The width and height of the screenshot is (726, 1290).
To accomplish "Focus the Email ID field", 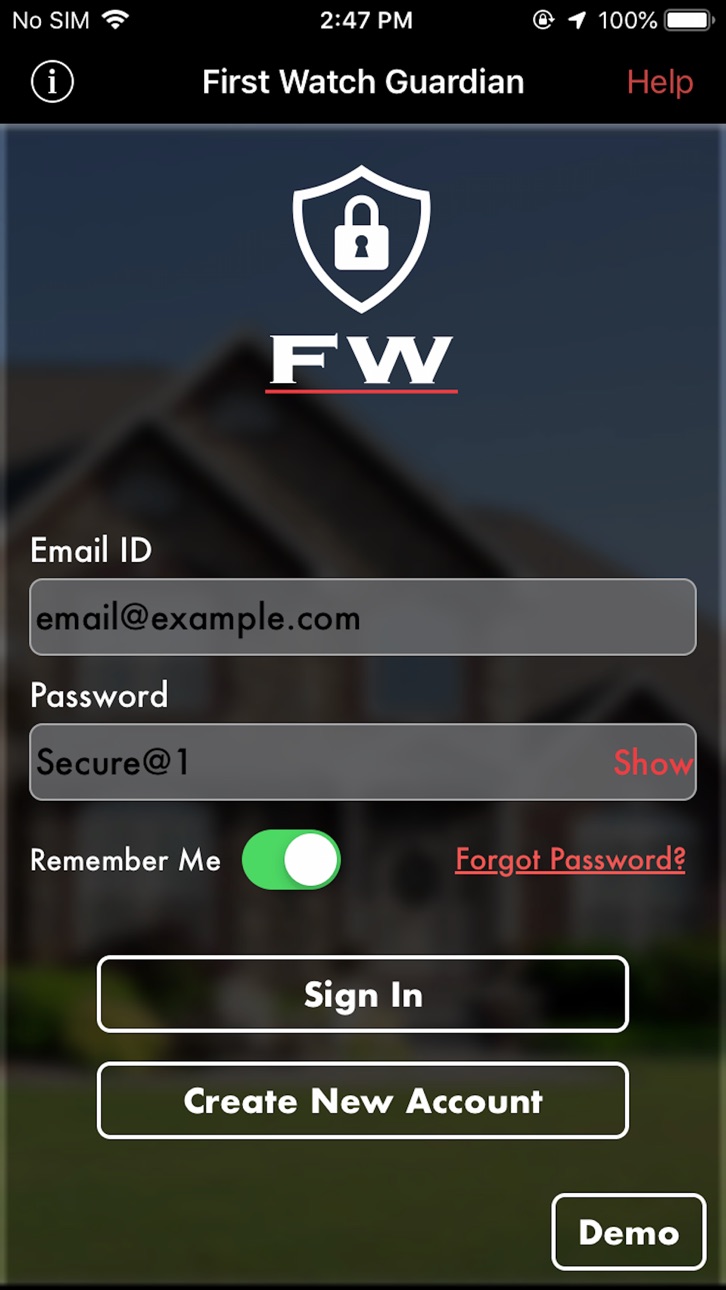I will [363, 617].
